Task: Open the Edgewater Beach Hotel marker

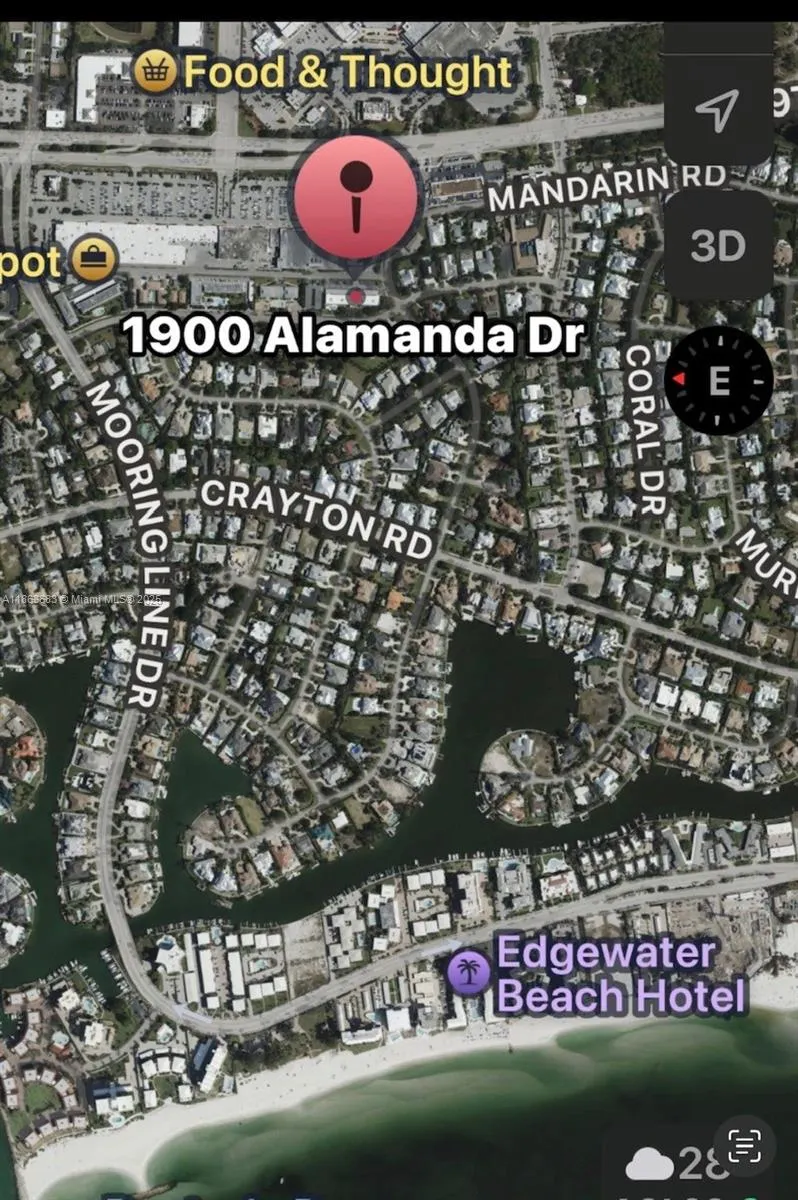Action: [x=468, y=973]
